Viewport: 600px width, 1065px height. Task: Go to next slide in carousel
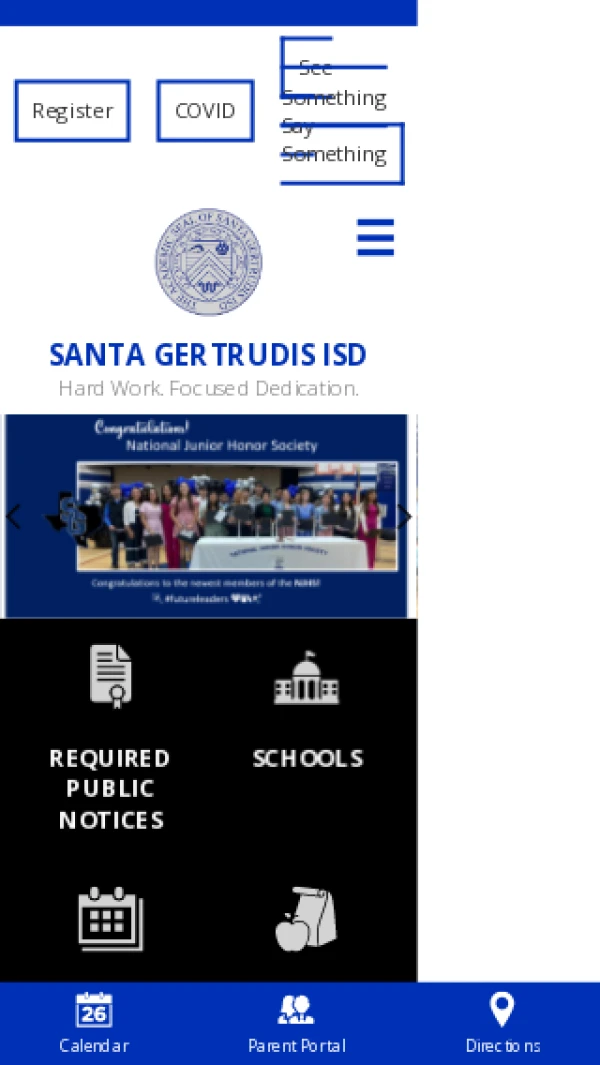[404, 517]
